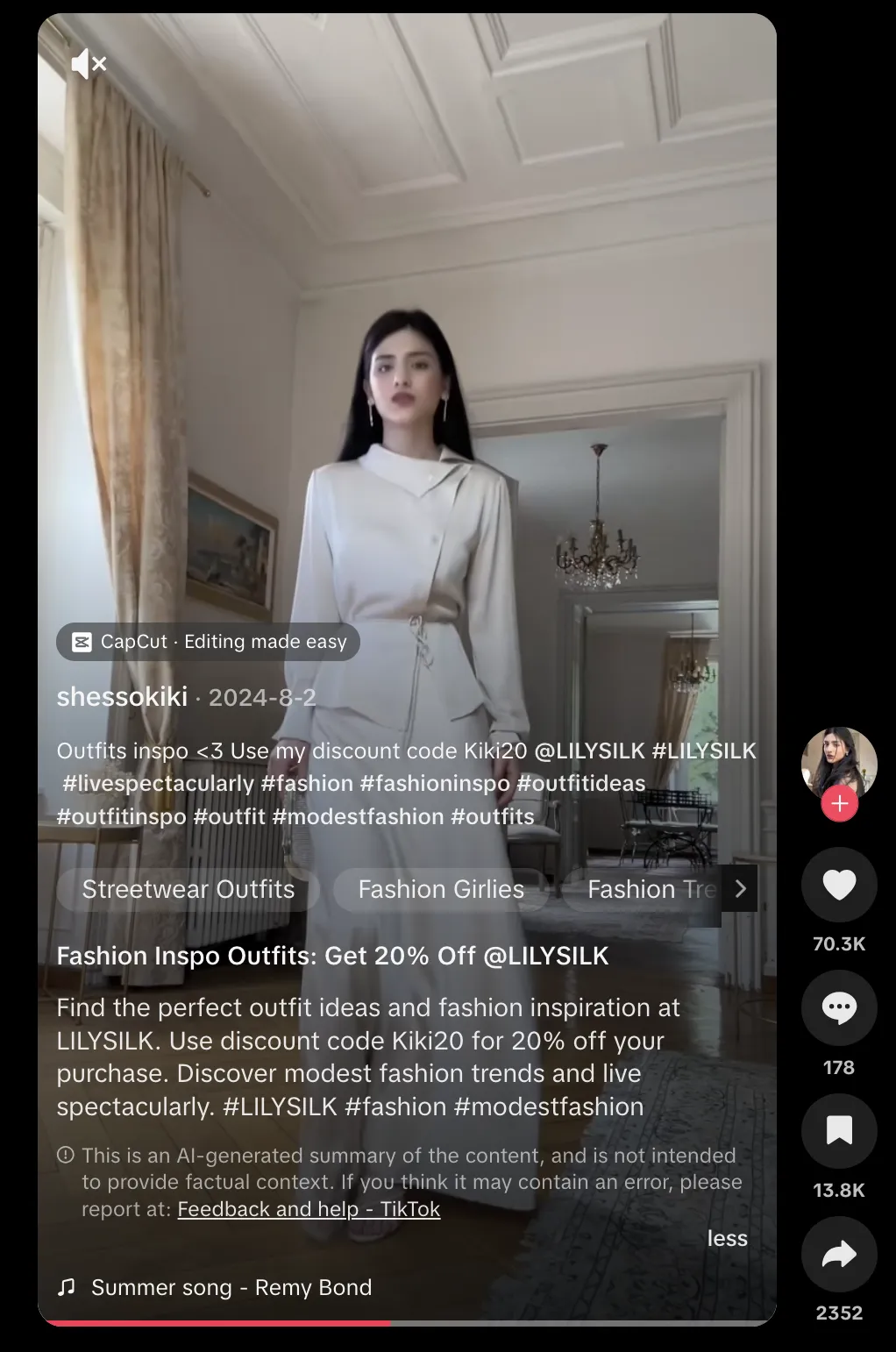Like this video

pyautogui.click(x=839, y=885)
